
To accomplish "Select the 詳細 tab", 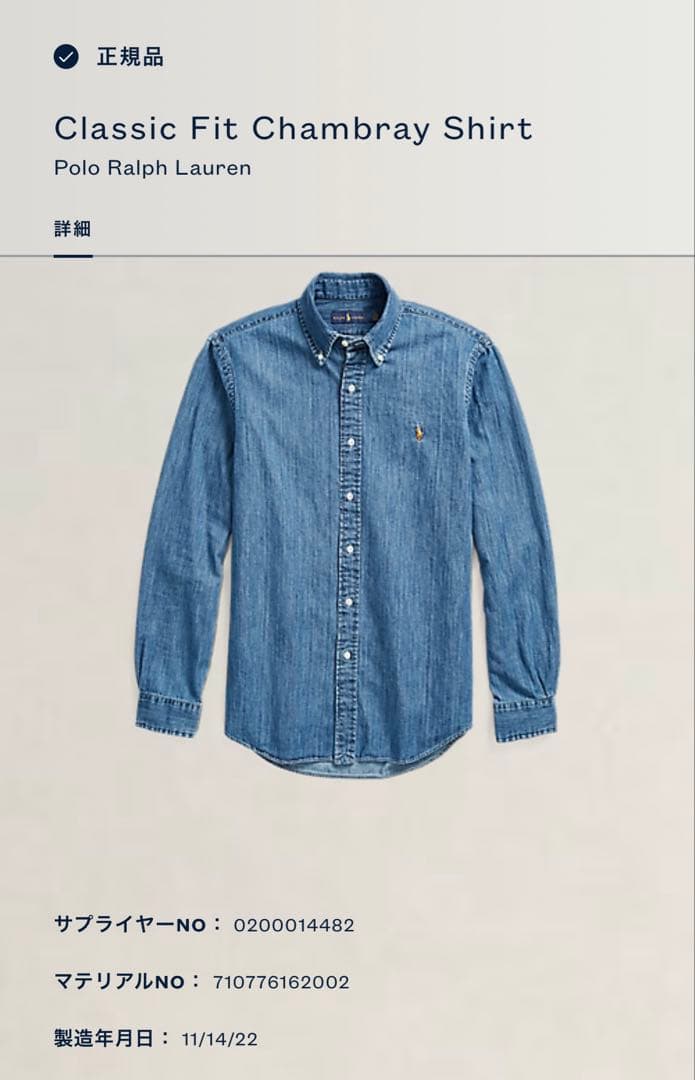I will tap(73, 229).
